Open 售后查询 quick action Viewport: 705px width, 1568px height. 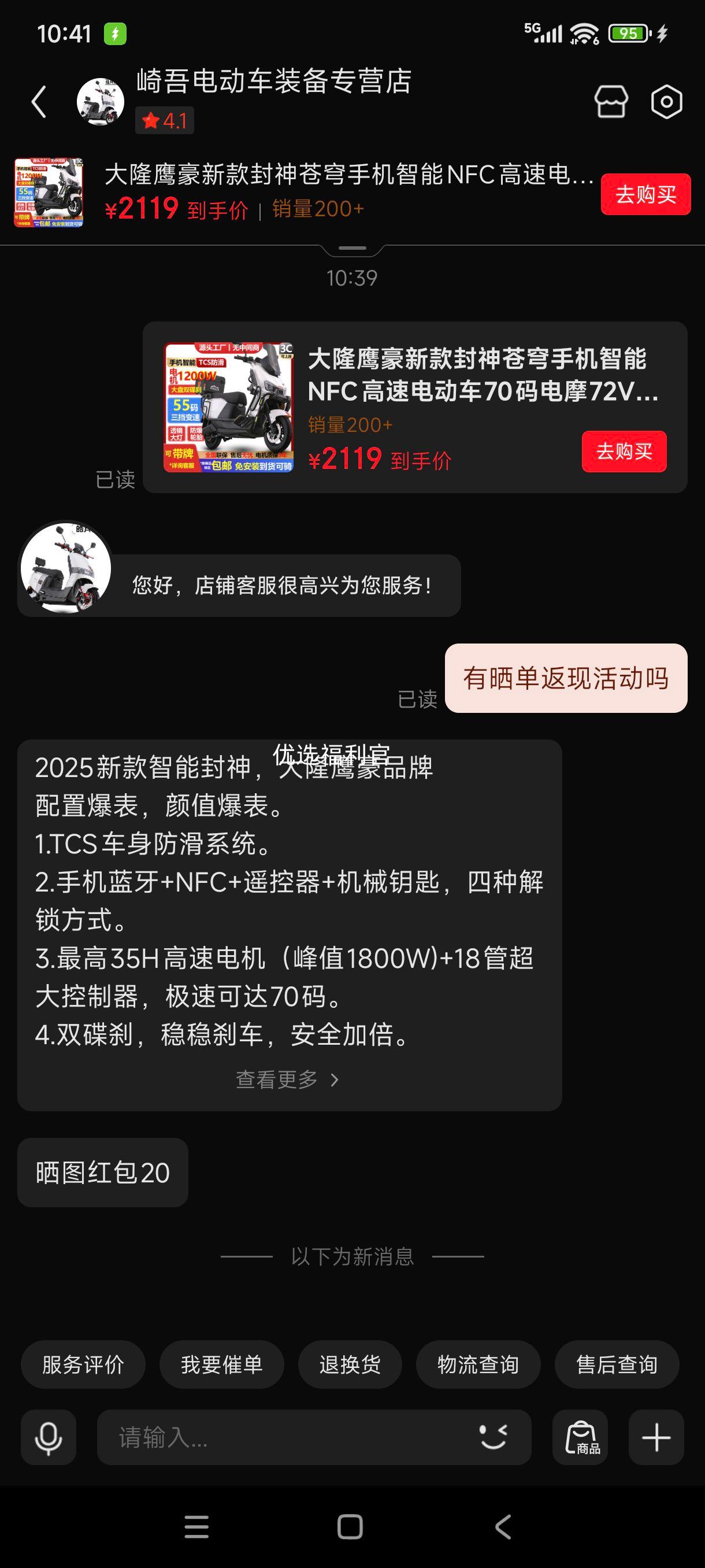tap(617, 1364)
